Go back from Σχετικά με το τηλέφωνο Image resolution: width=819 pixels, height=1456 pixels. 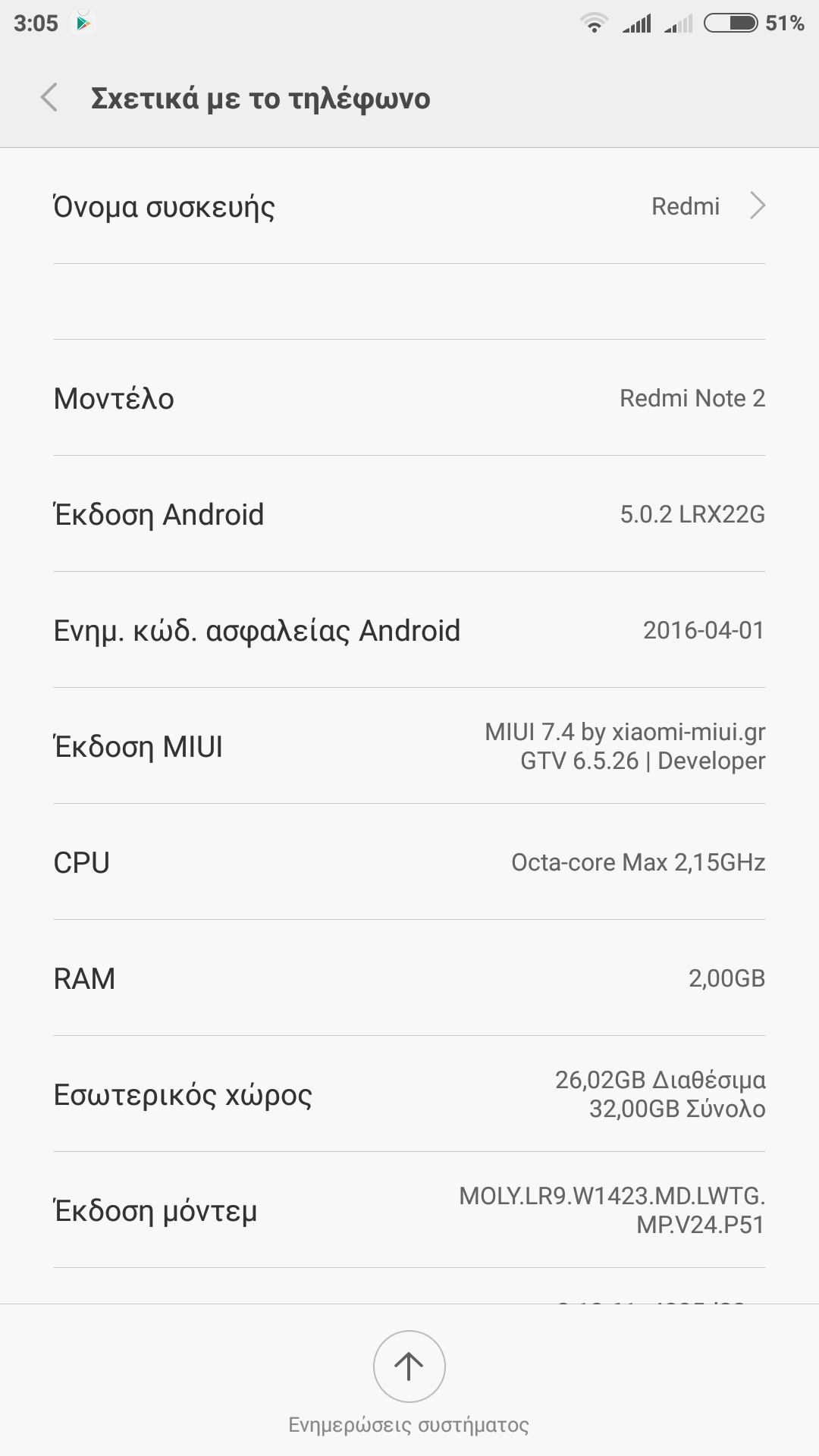[50, 98]
